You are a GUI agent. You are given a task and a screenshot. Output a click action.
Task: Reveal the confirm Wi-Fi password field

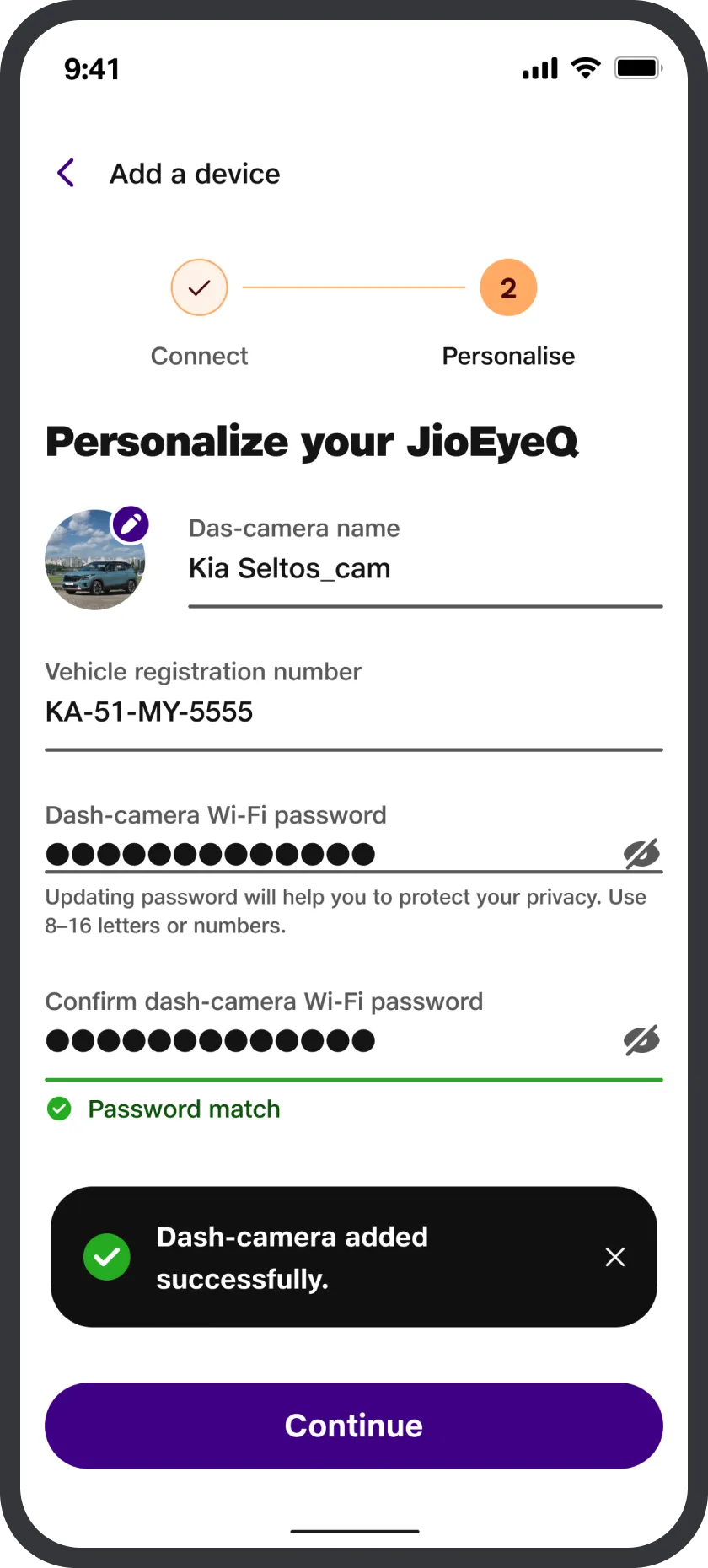pos(642,1039)
